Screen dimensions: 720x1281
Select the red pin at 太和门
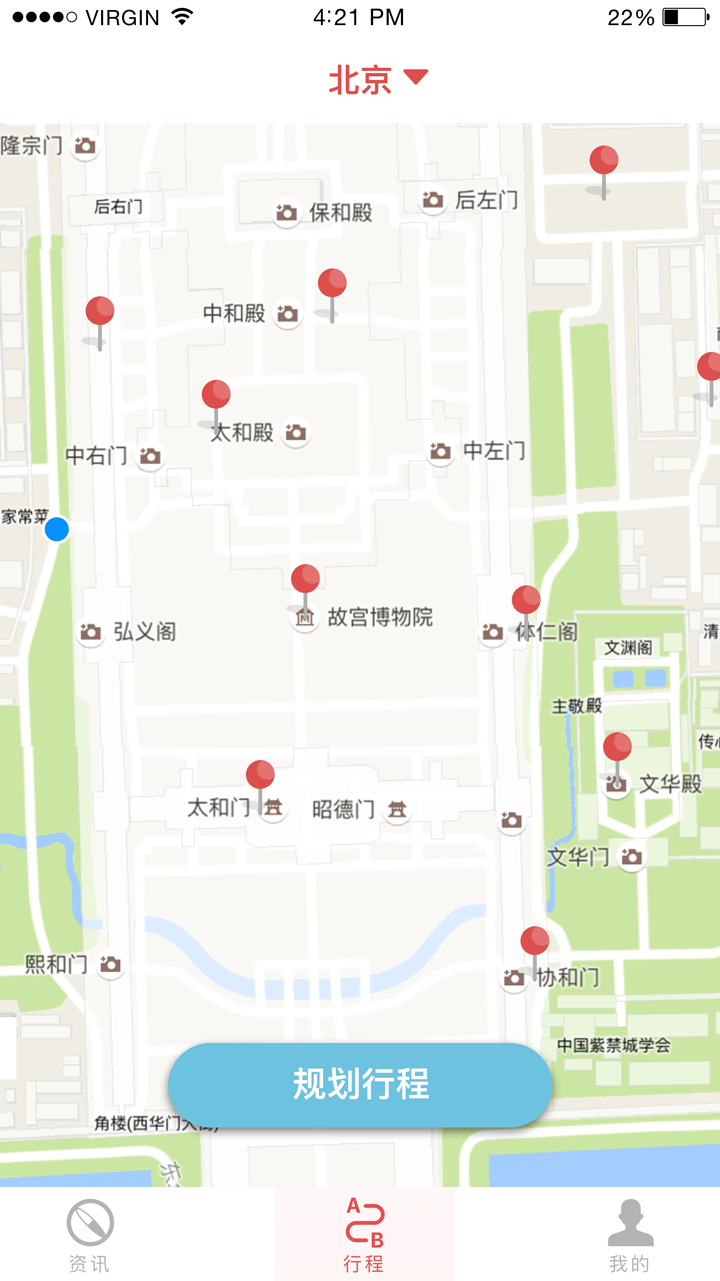pyautogui.click(x=260, y=783)
